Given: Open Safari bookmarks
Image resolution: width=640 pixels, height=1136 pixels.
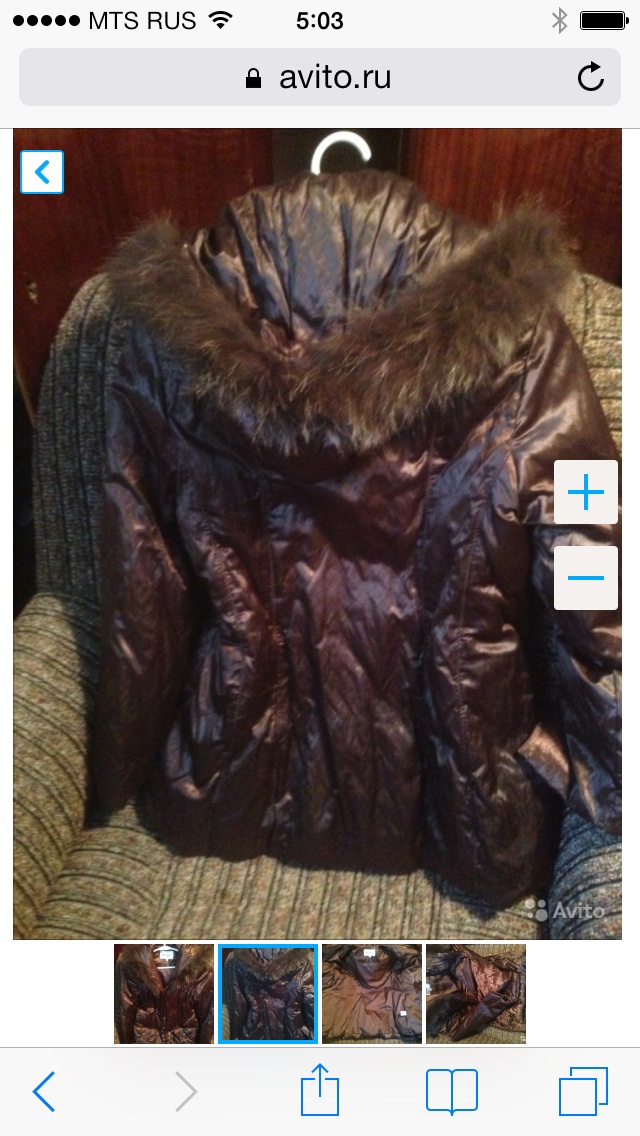Looking at the screenshot, I should pos(452,1091).
